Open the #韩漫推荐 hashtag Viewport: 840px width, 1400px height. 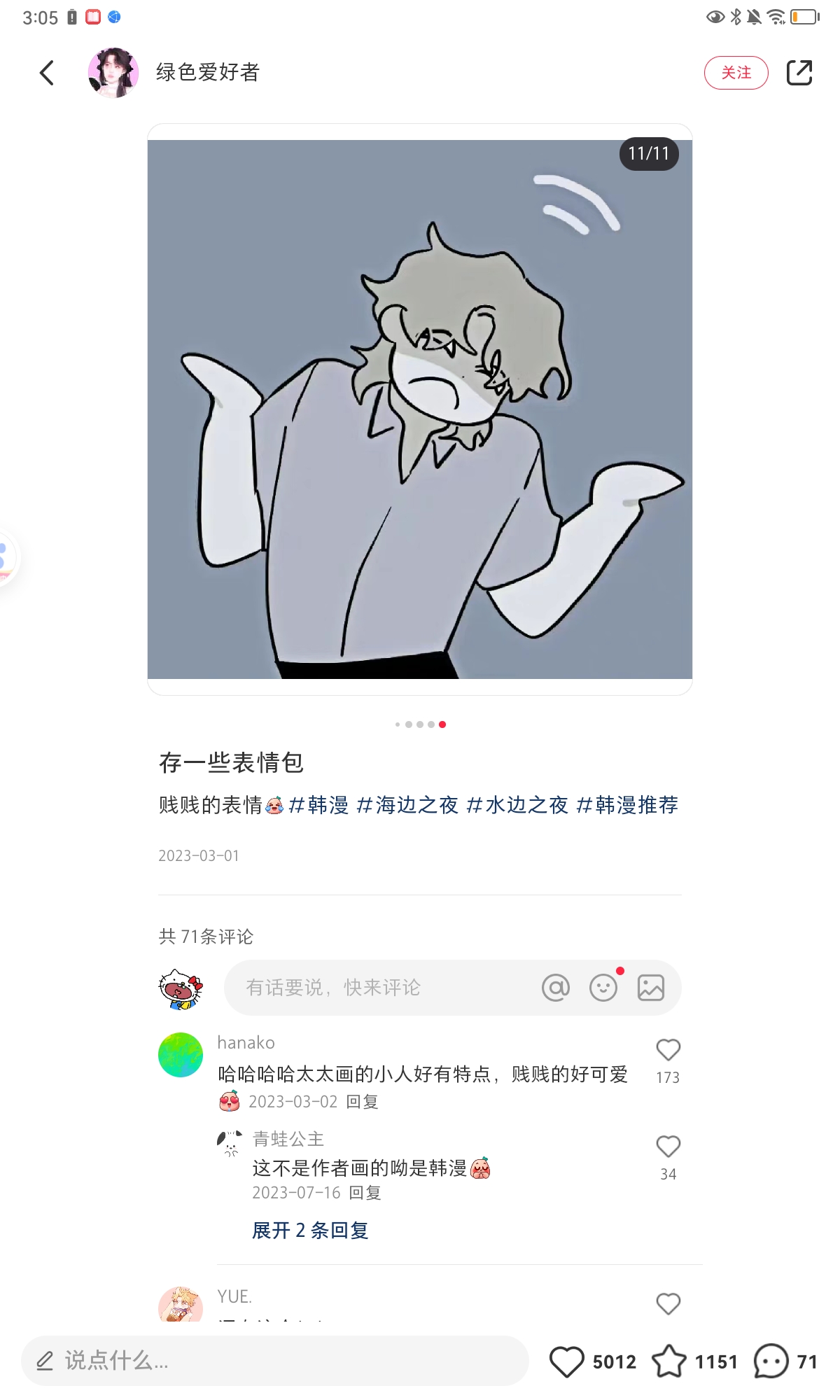(627, 805)
